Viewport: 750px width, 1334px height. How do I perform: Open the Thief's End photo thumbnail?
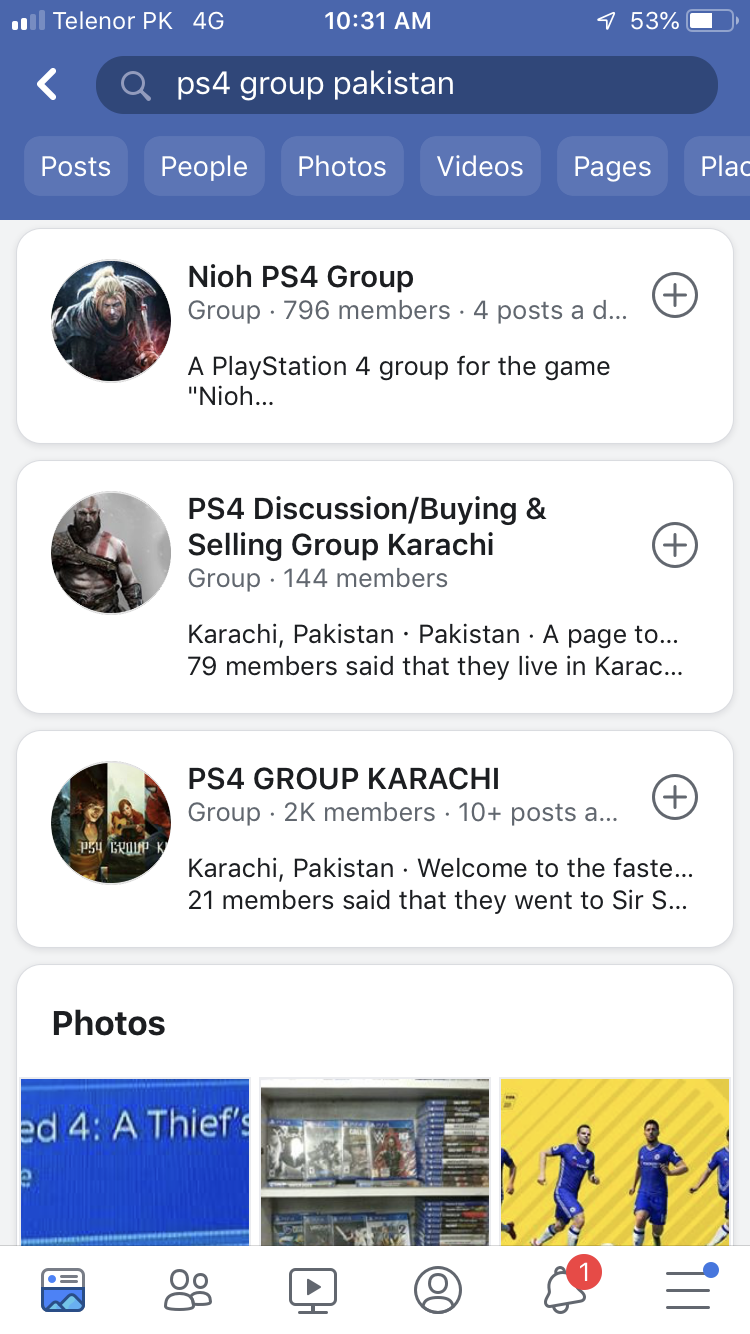pos(135,1160)
